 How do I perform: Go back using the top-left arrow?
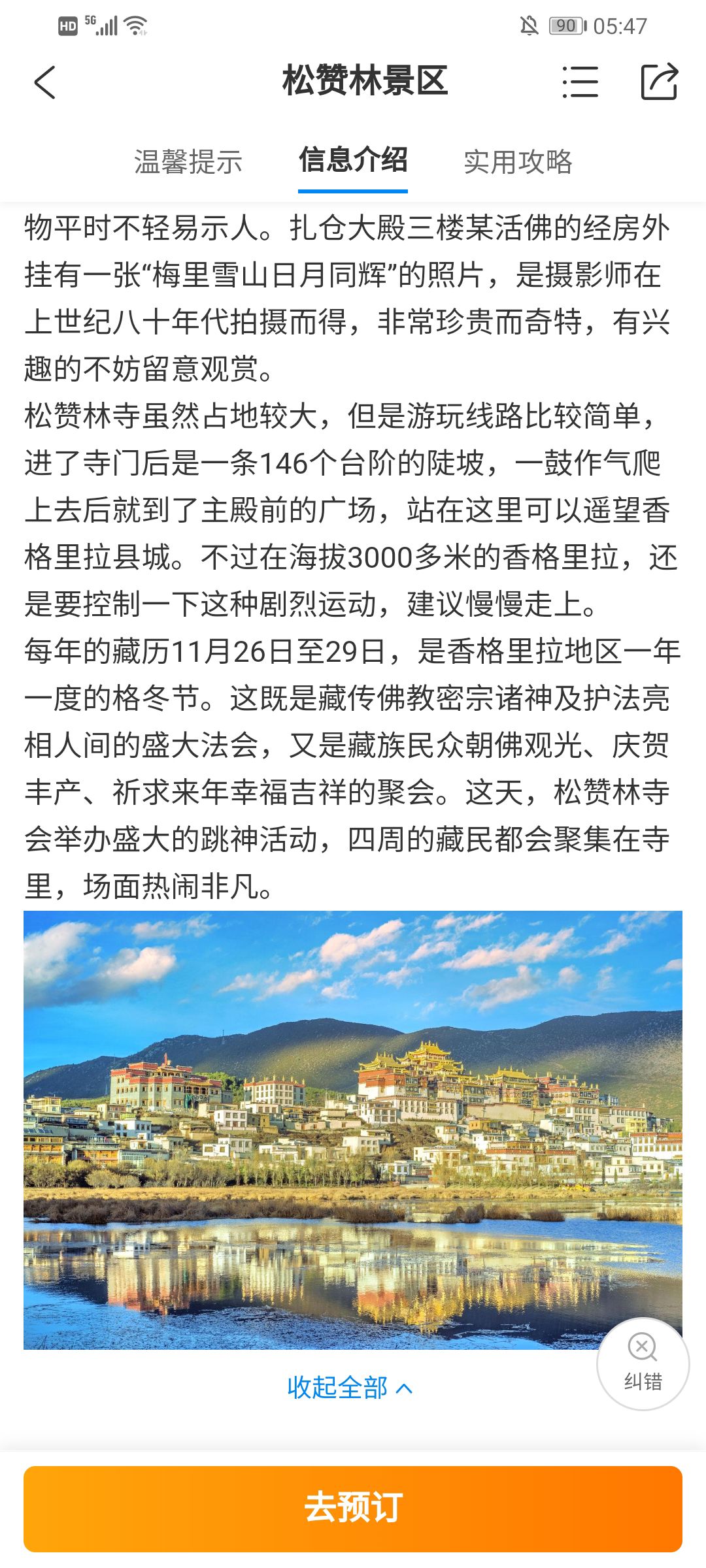44,82
